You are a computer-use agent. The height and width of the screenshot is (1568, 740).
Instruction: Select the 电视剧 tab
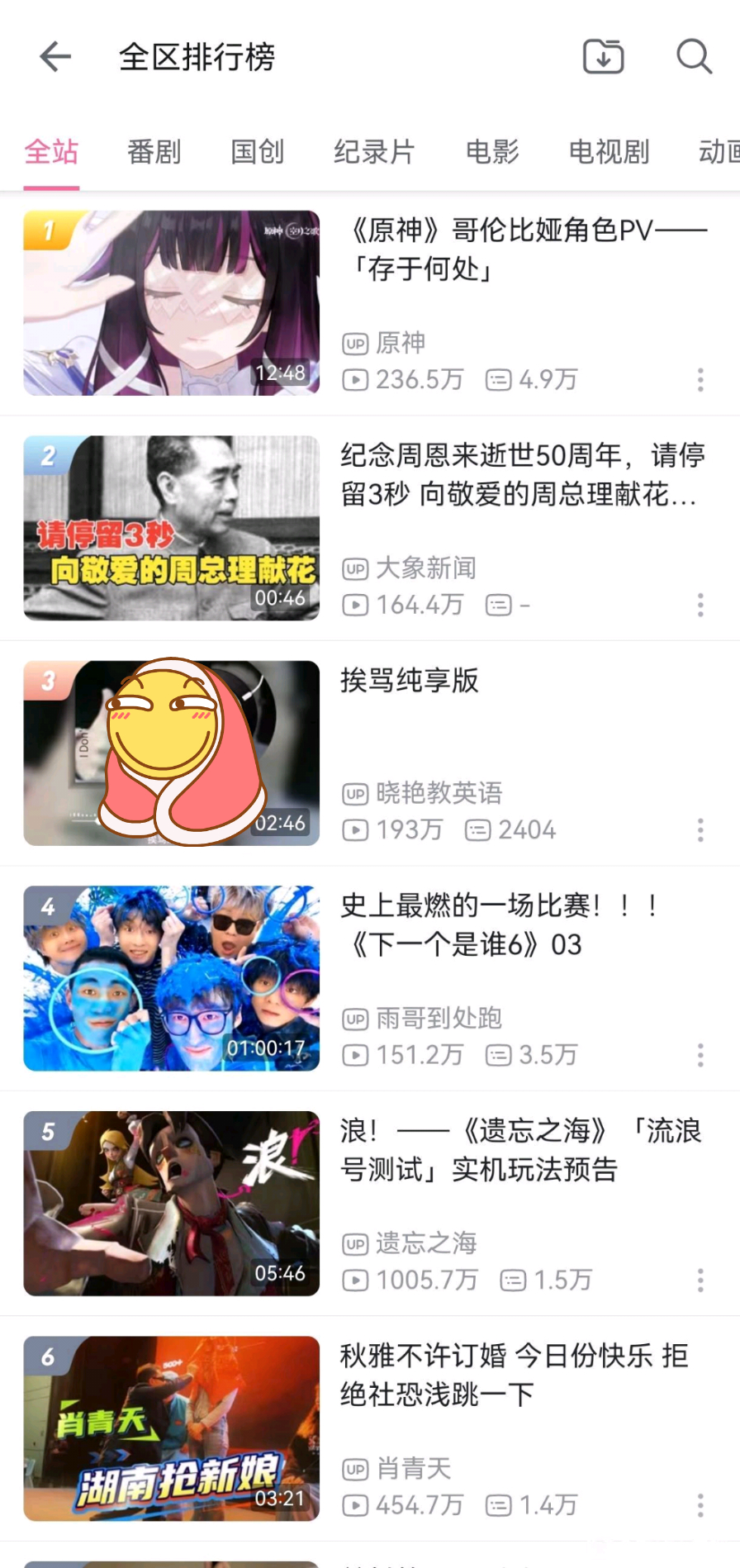tap(609, 152)
